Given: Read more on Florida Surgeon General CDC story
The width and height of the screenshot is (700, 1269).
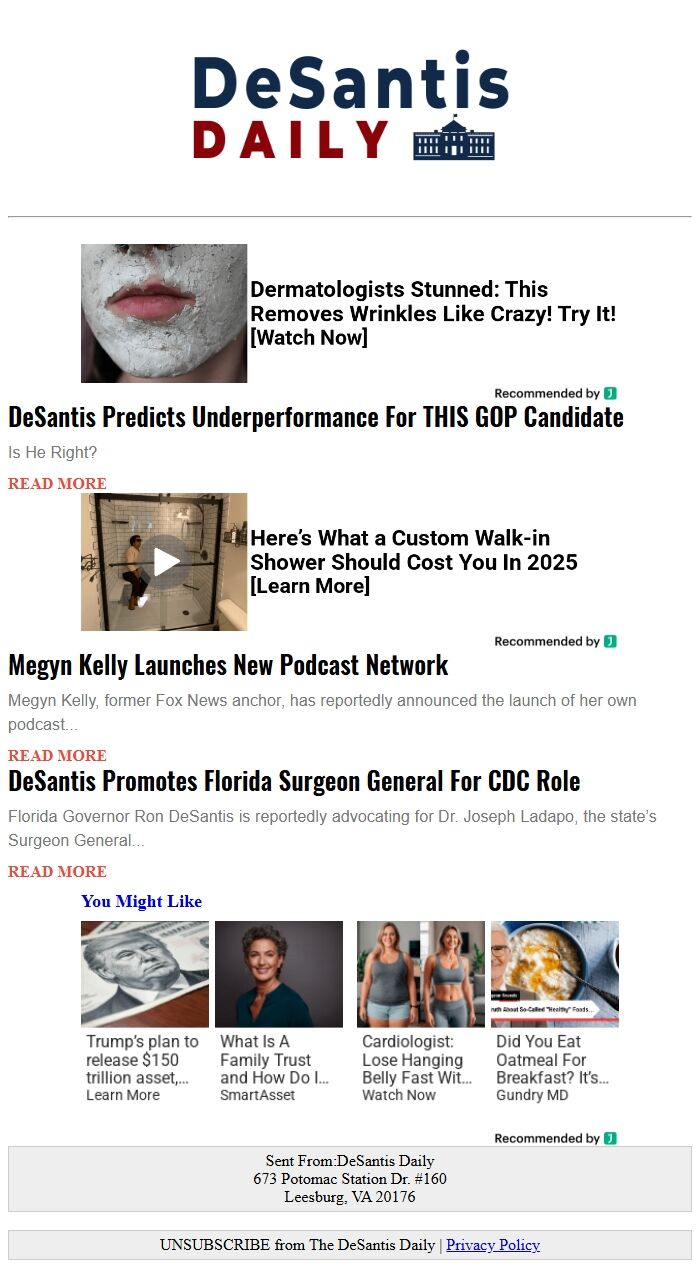Looking at the screenshot, I should tap(57, 872).
